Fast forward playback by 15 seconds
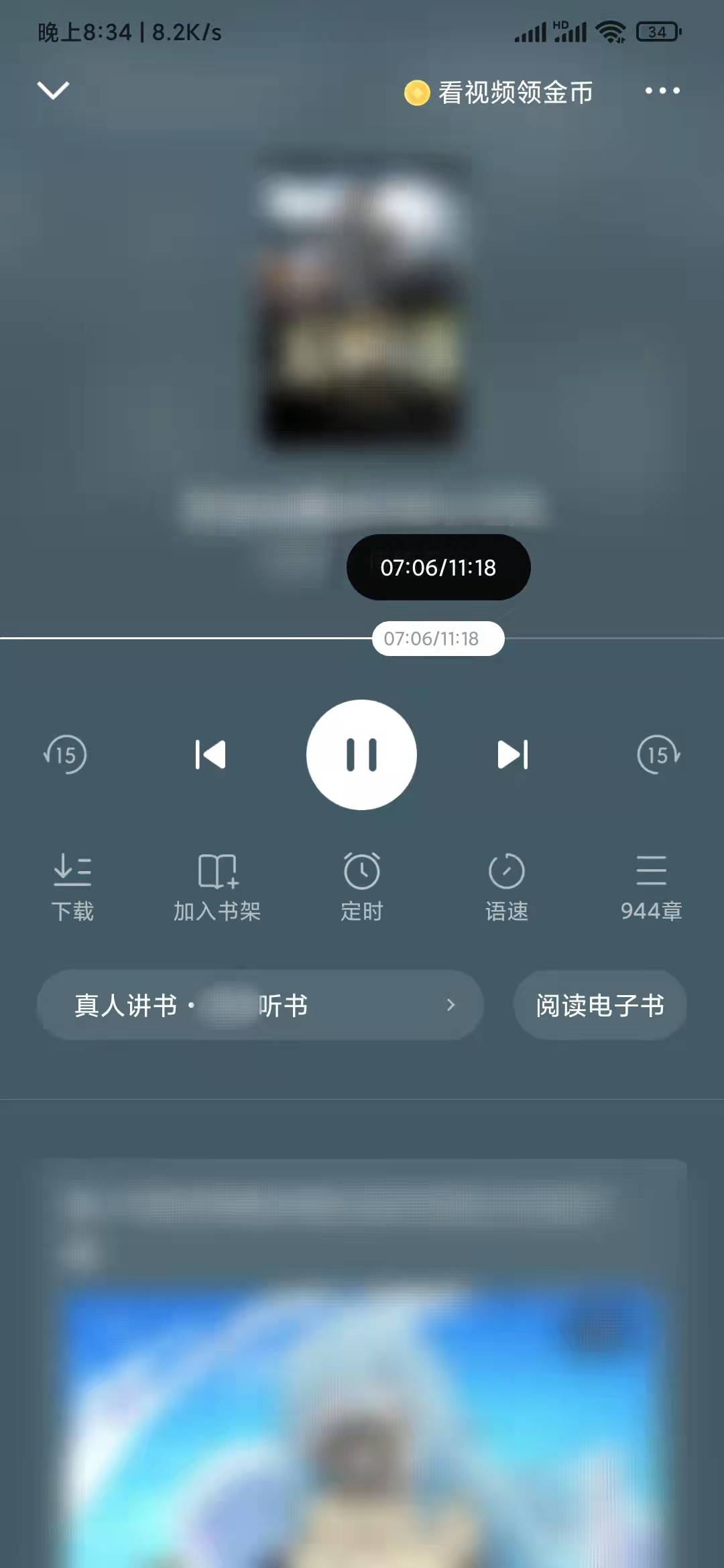The height and width of the screenshot is (1568, 724). [658, 755]
